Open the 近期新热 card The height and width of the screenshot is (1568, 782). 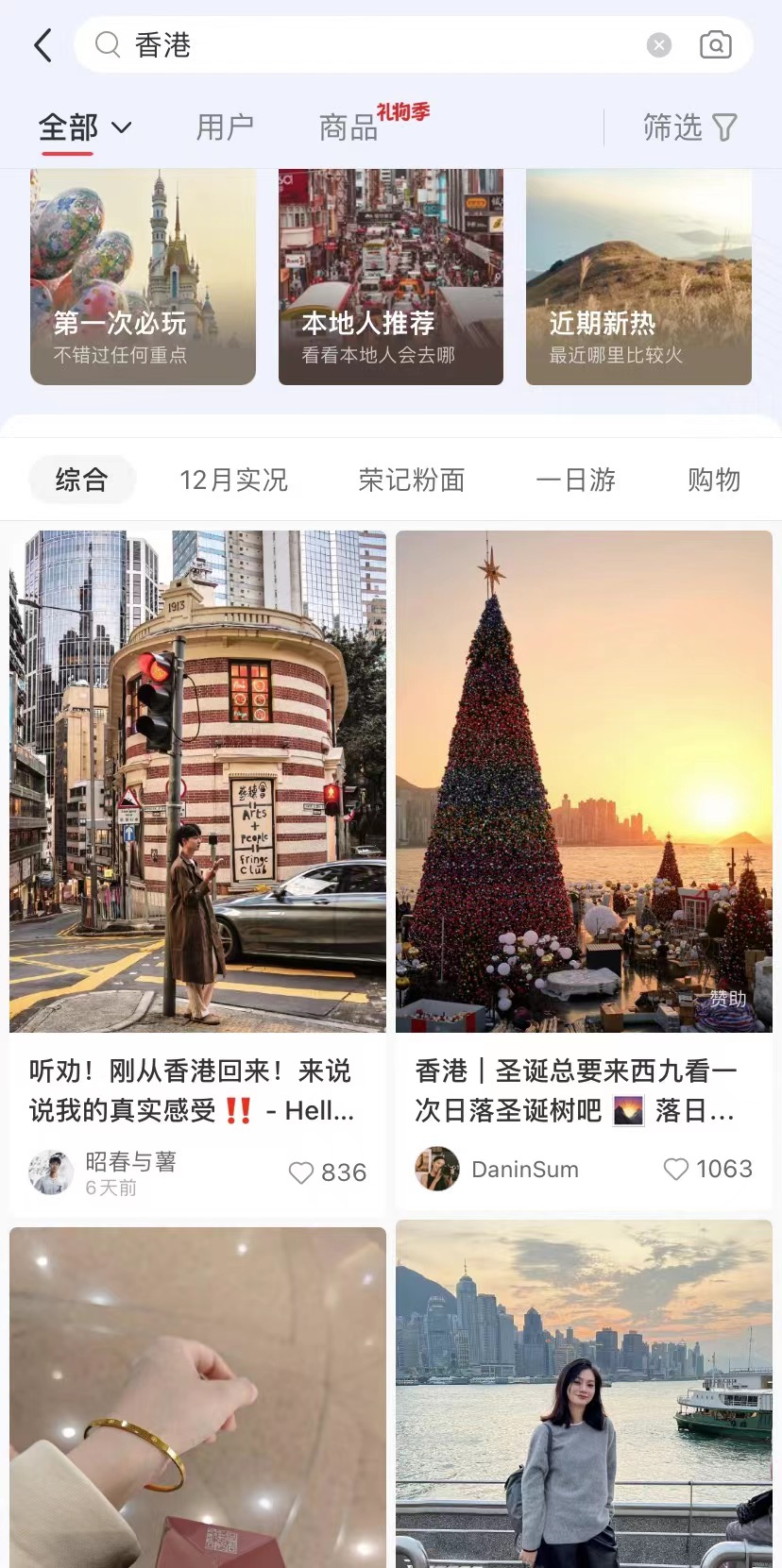(638, 278)
